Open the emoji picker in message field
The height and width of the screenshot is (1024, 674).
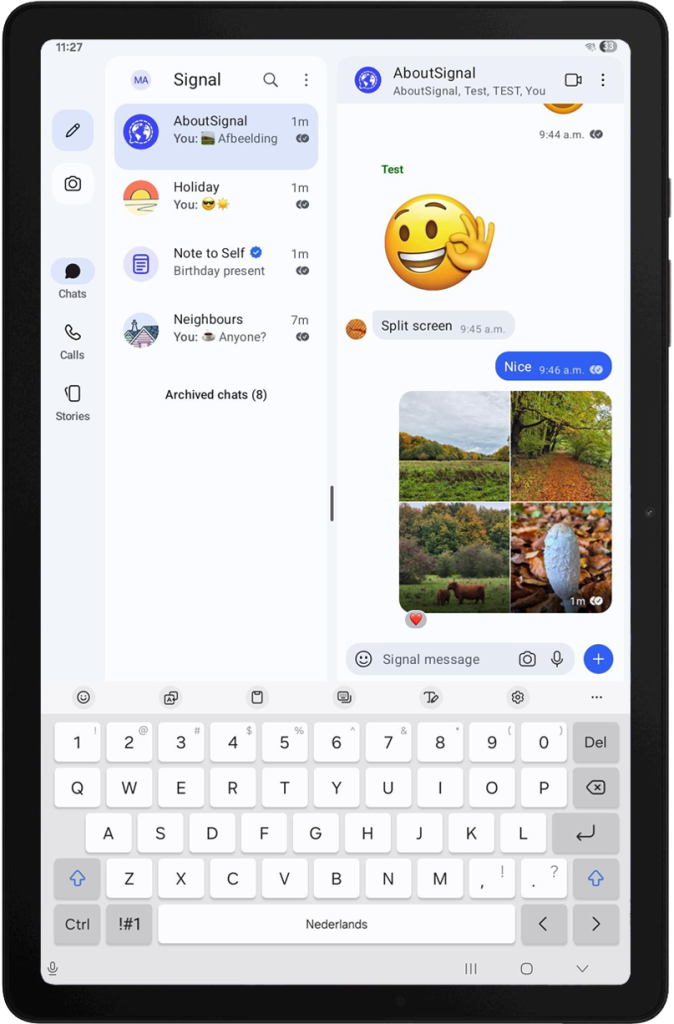(x=364, y=659)
